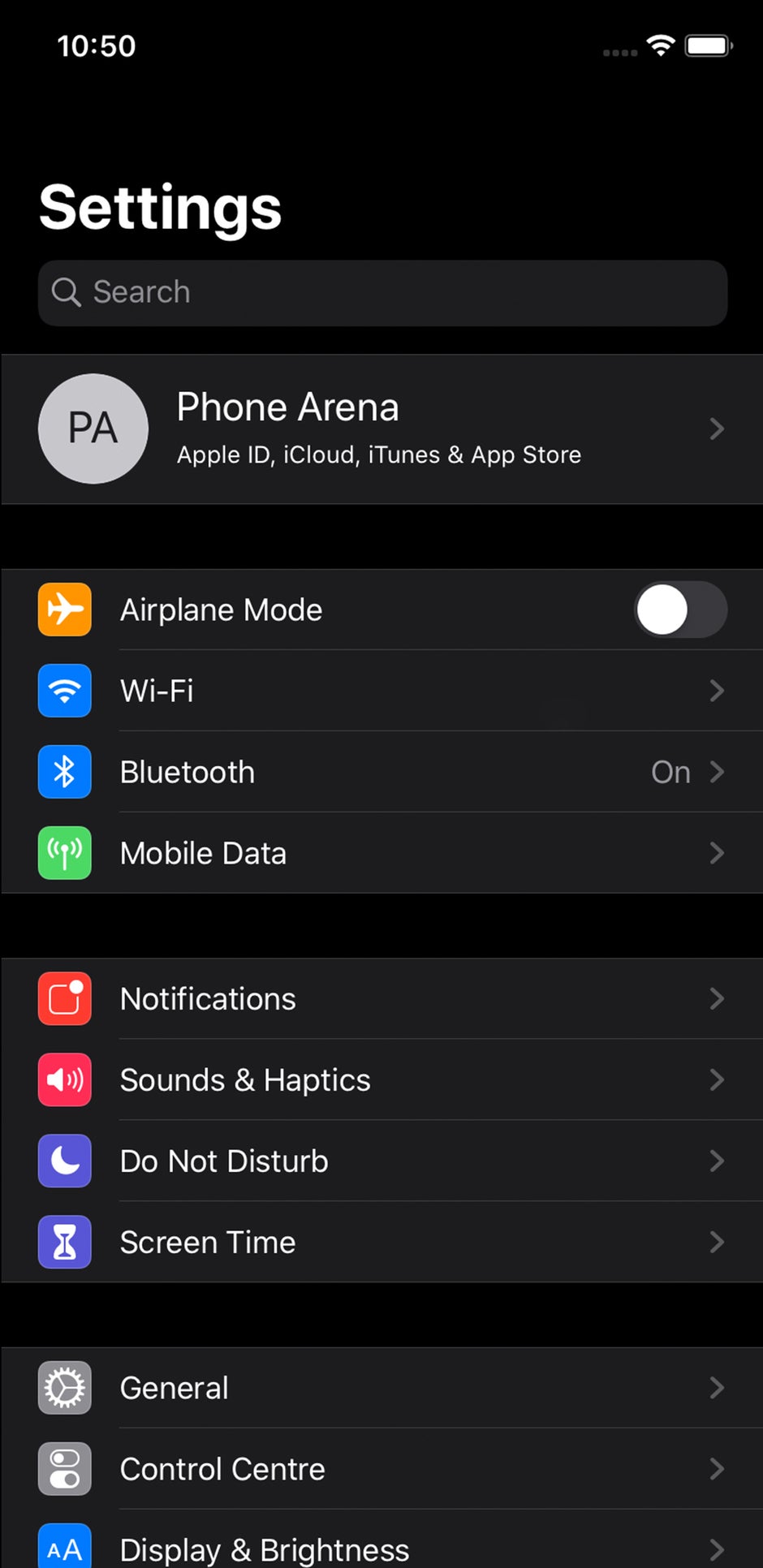Tap the Do Not Disturb moon icon

click(64, 1161)
